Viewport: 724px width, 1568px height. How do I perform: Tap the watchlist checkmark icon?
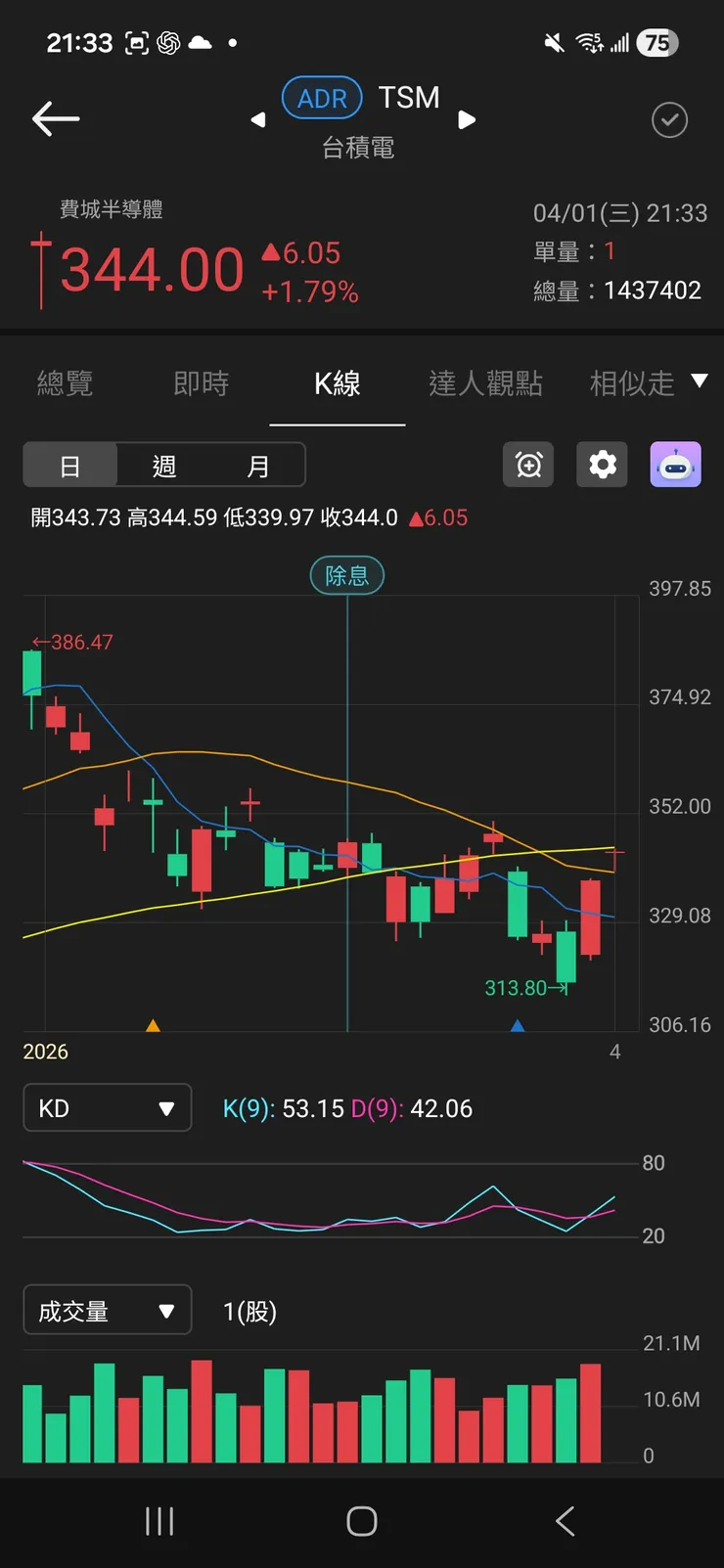(x=669, y=120)
